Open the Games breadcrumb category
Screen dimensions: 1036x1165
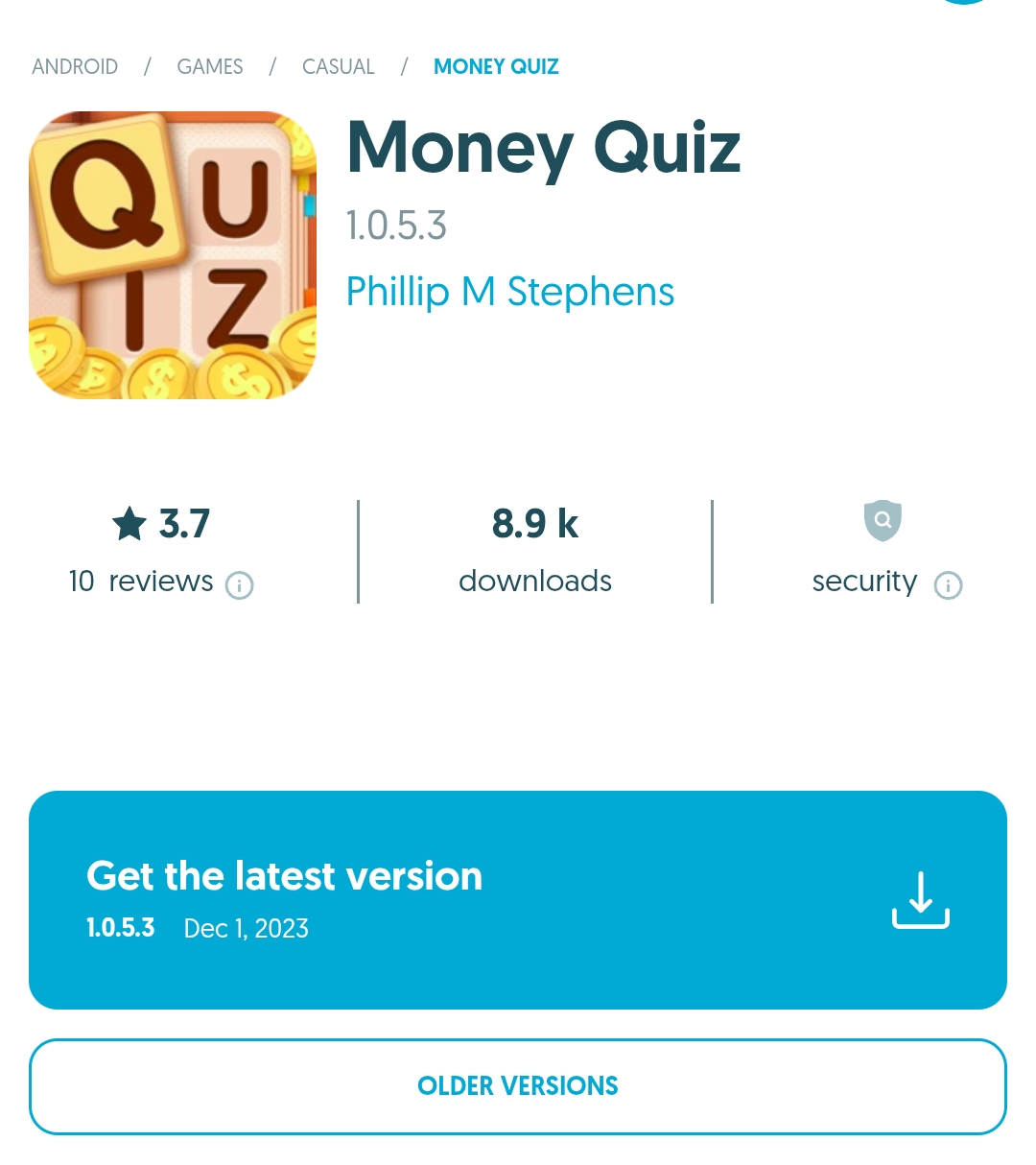click(210, 67)
